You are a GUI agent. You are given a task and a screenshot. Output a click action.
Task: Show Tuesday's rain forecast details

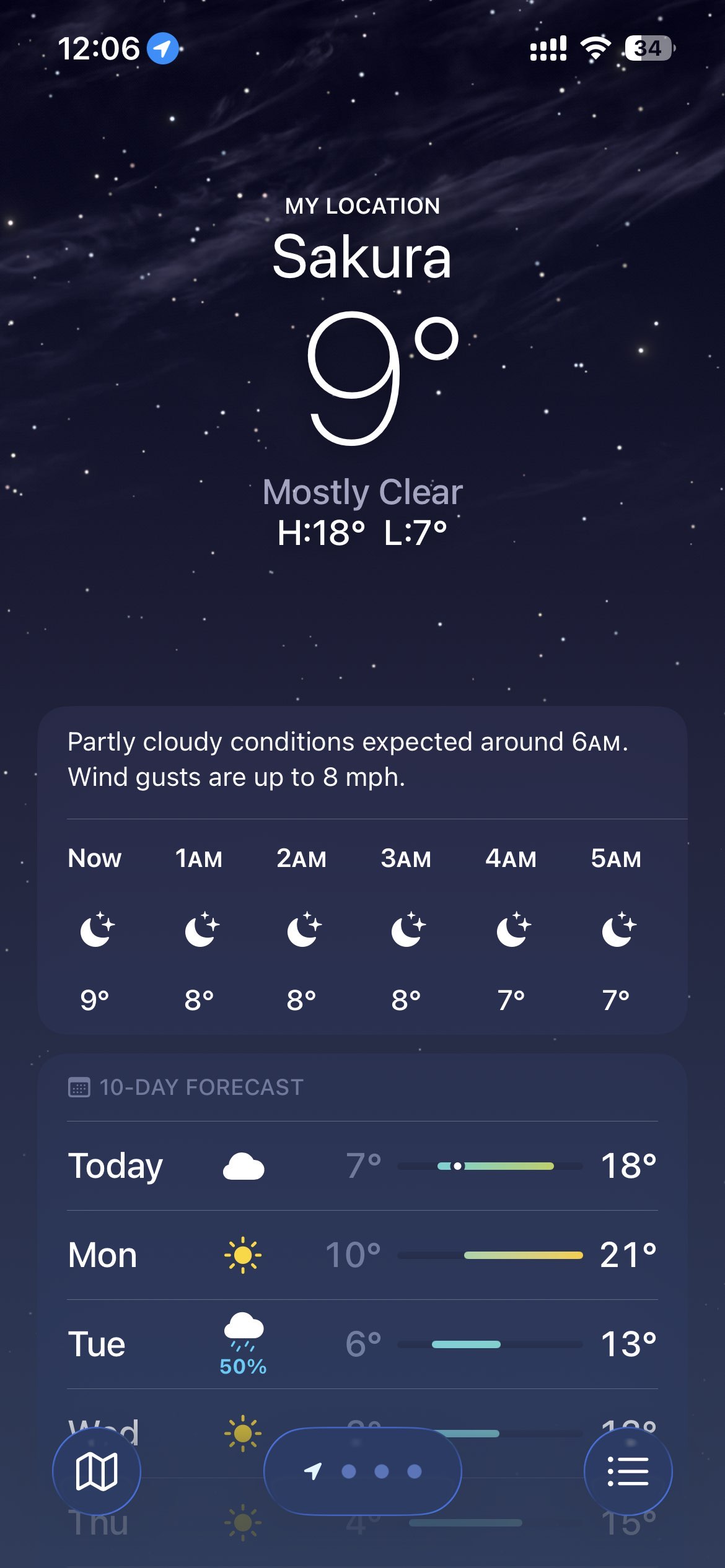[x=362, y=1344]
